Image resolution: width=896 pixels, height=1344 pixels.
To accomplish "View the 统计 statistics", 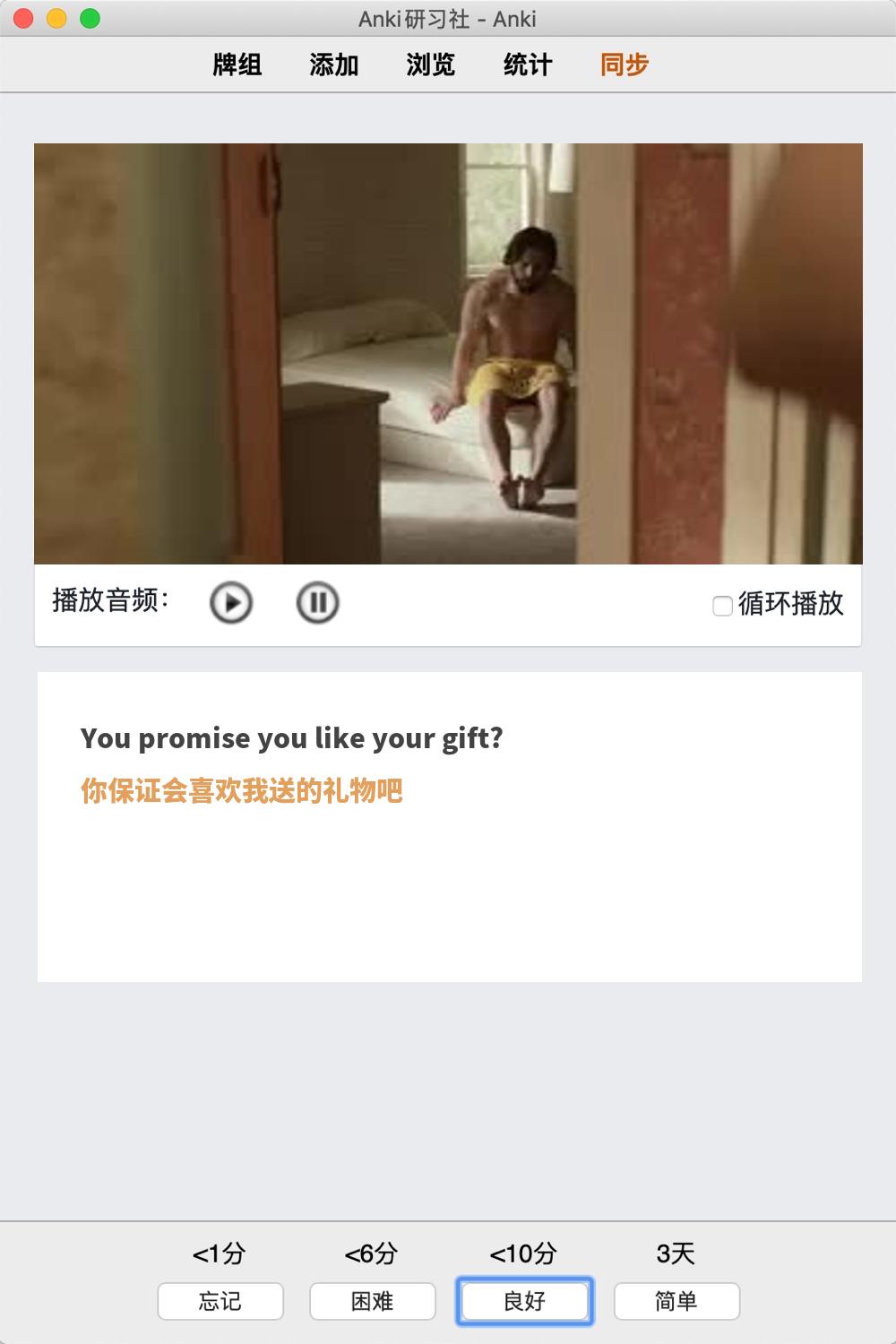I will [528, 65].
